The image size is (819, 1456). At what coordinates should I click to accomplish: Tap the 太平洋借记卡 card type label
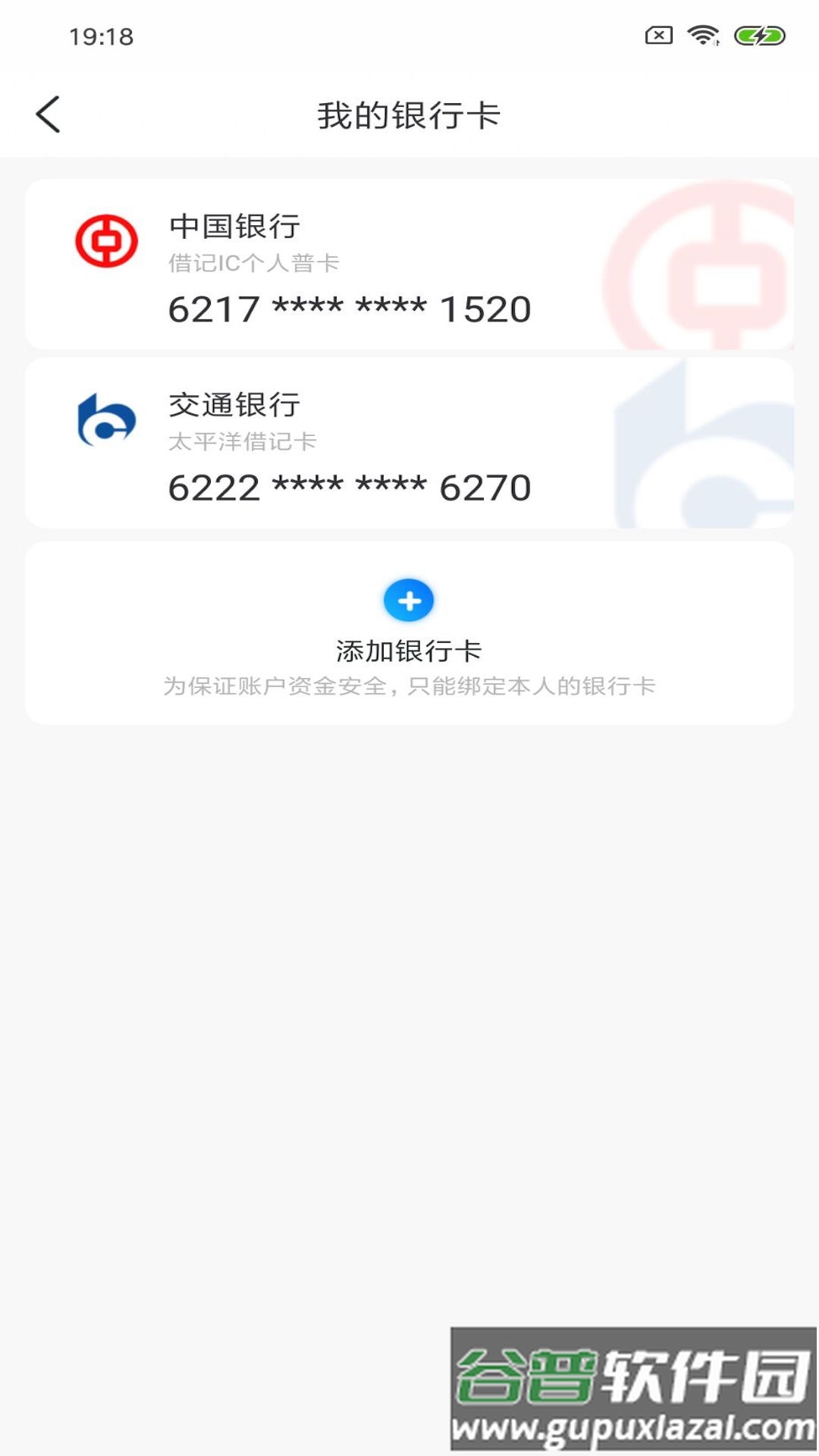[x=243, y=443]
